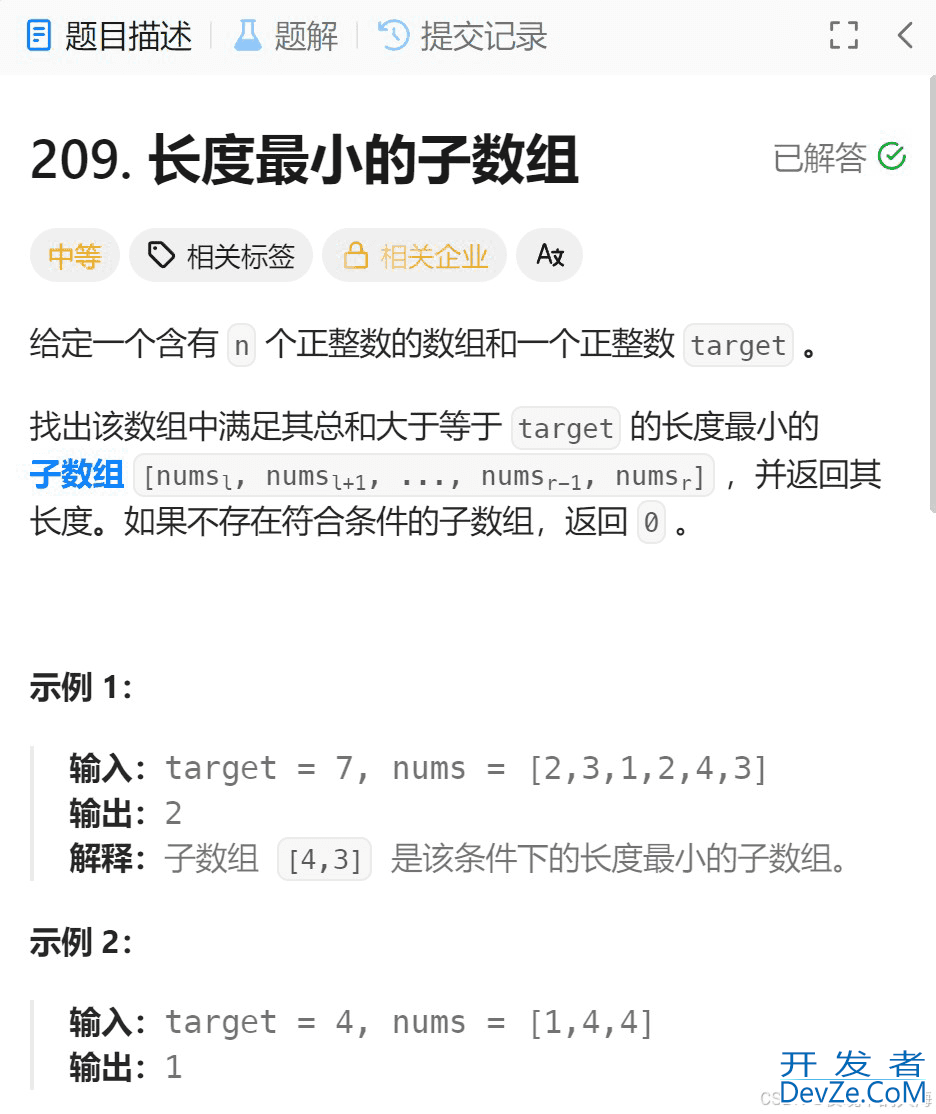Click the green 已解答 solved checkmark

point(892,156)
